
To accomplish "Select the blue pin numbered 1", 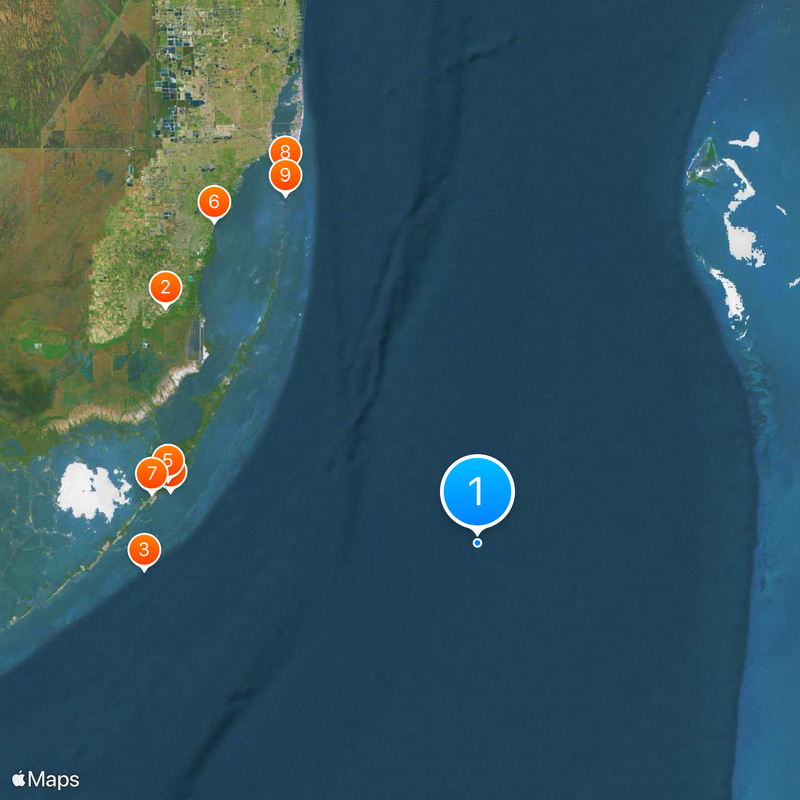I will (477, 492).
